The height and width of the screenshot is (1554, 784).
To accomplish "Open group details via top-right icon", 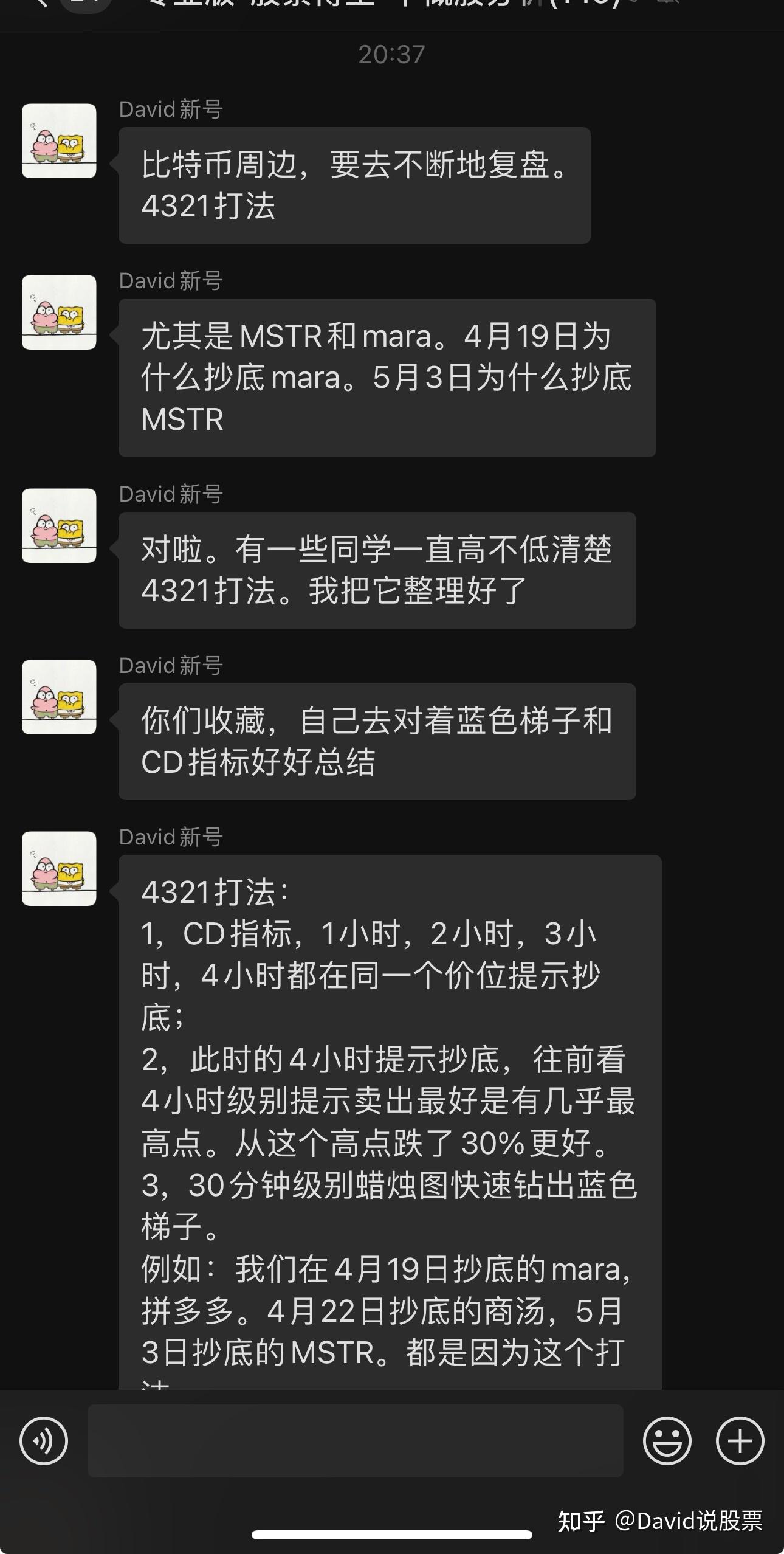I will (667, 6).
